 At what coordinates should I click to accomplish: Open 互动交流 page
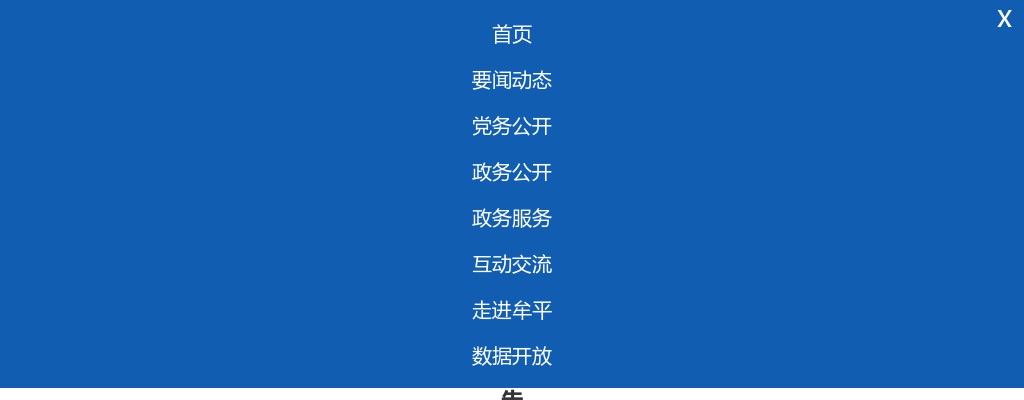(512, 265)
